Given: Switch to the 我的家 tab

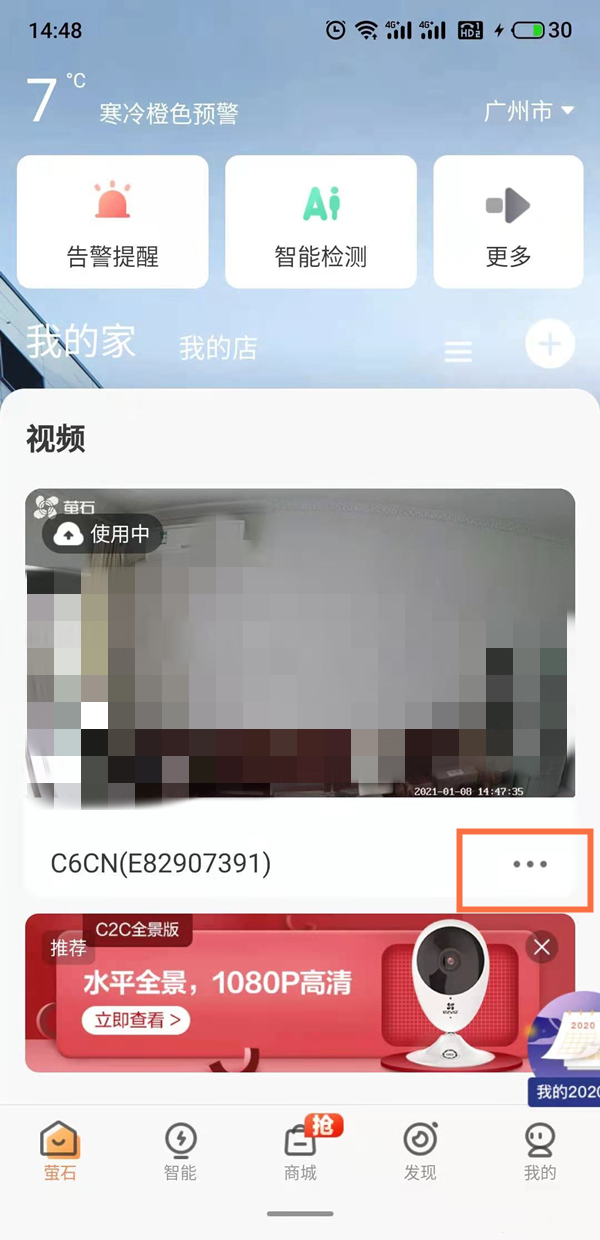Looking at the screenshot, I should click(80, 342).
